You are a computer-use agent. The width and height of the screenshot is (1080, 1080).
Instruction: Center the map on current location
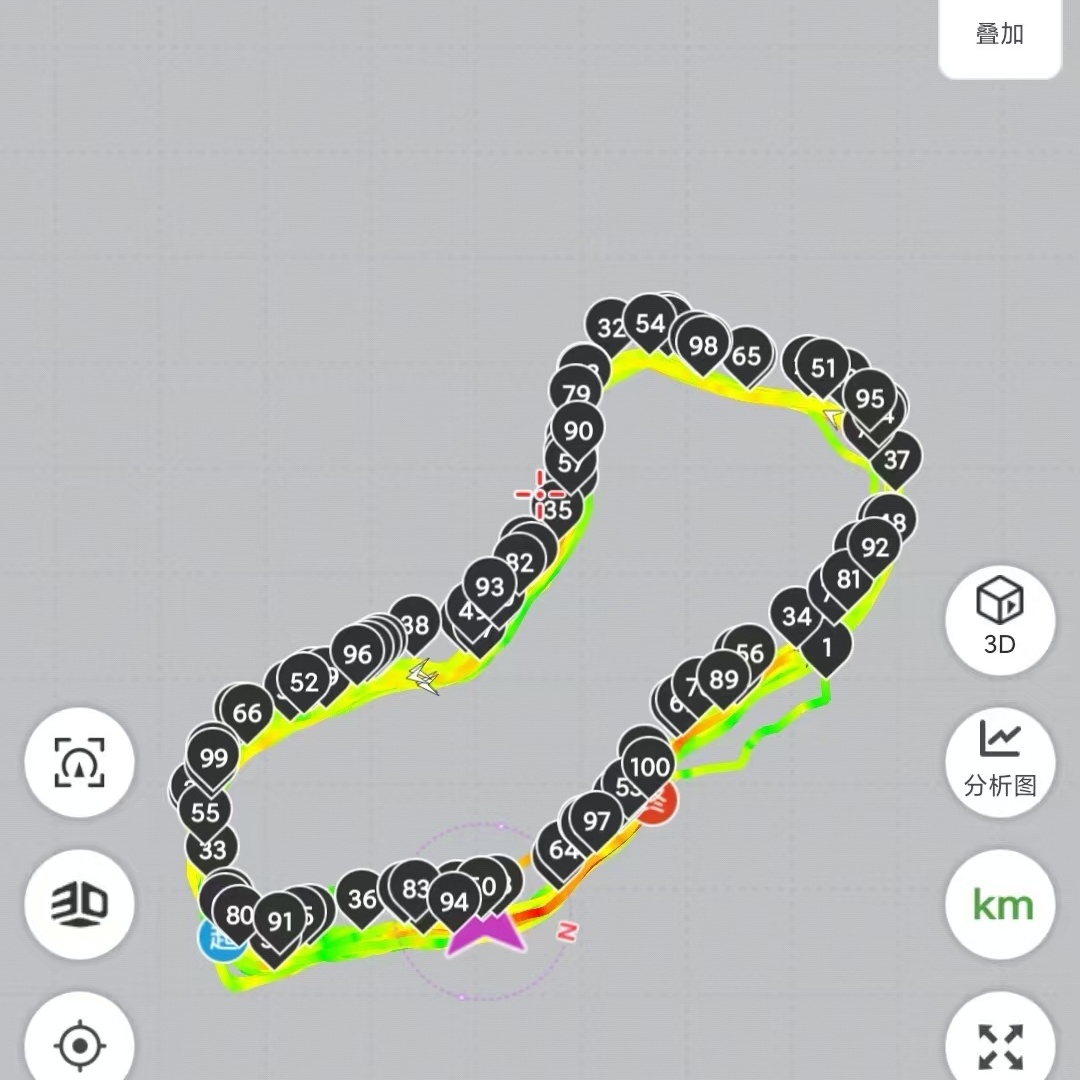(x=80, y=1045)
